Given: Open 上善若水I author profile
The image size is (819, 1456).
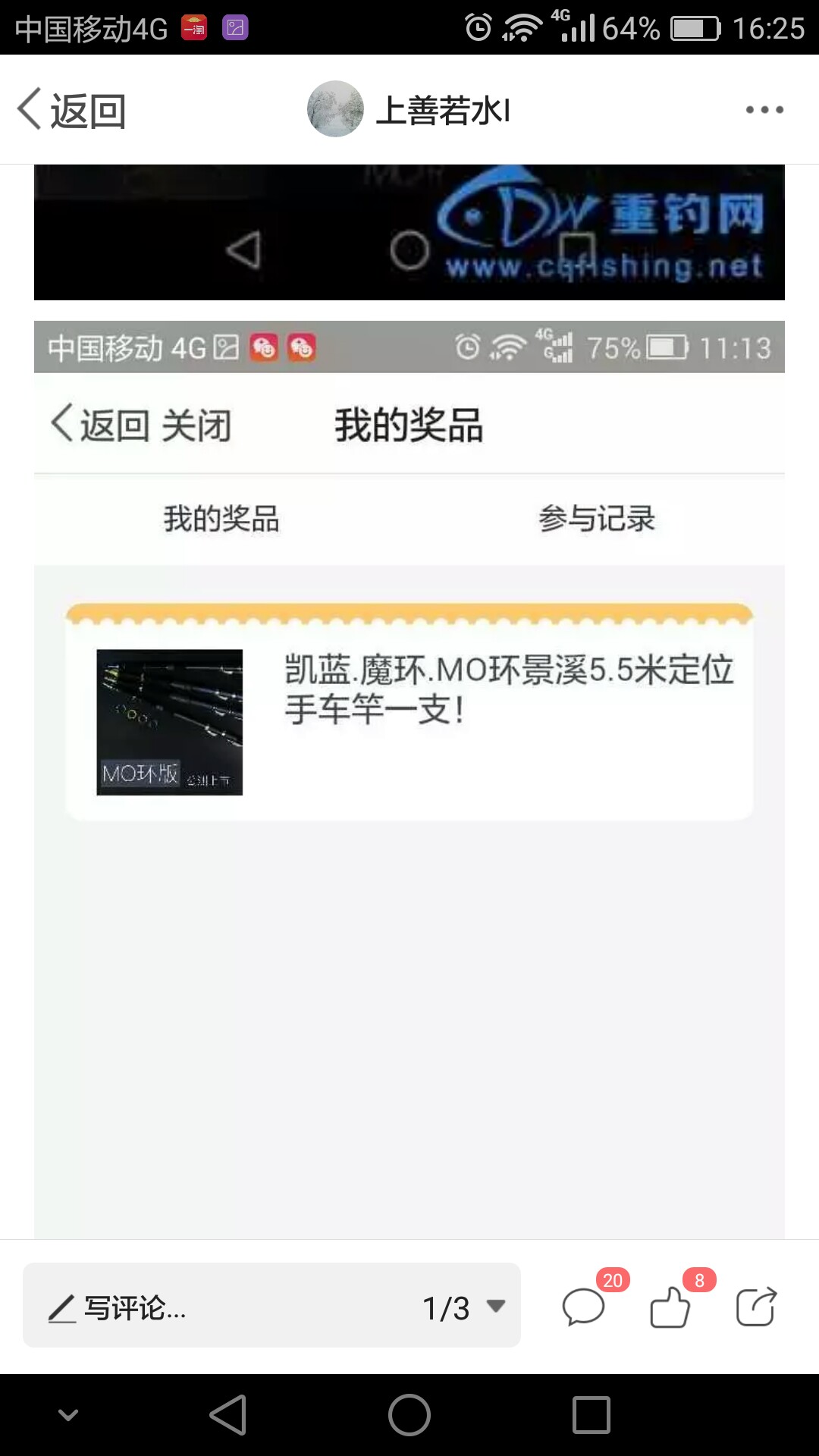Looking at the screenshot, I should point(409,110).
